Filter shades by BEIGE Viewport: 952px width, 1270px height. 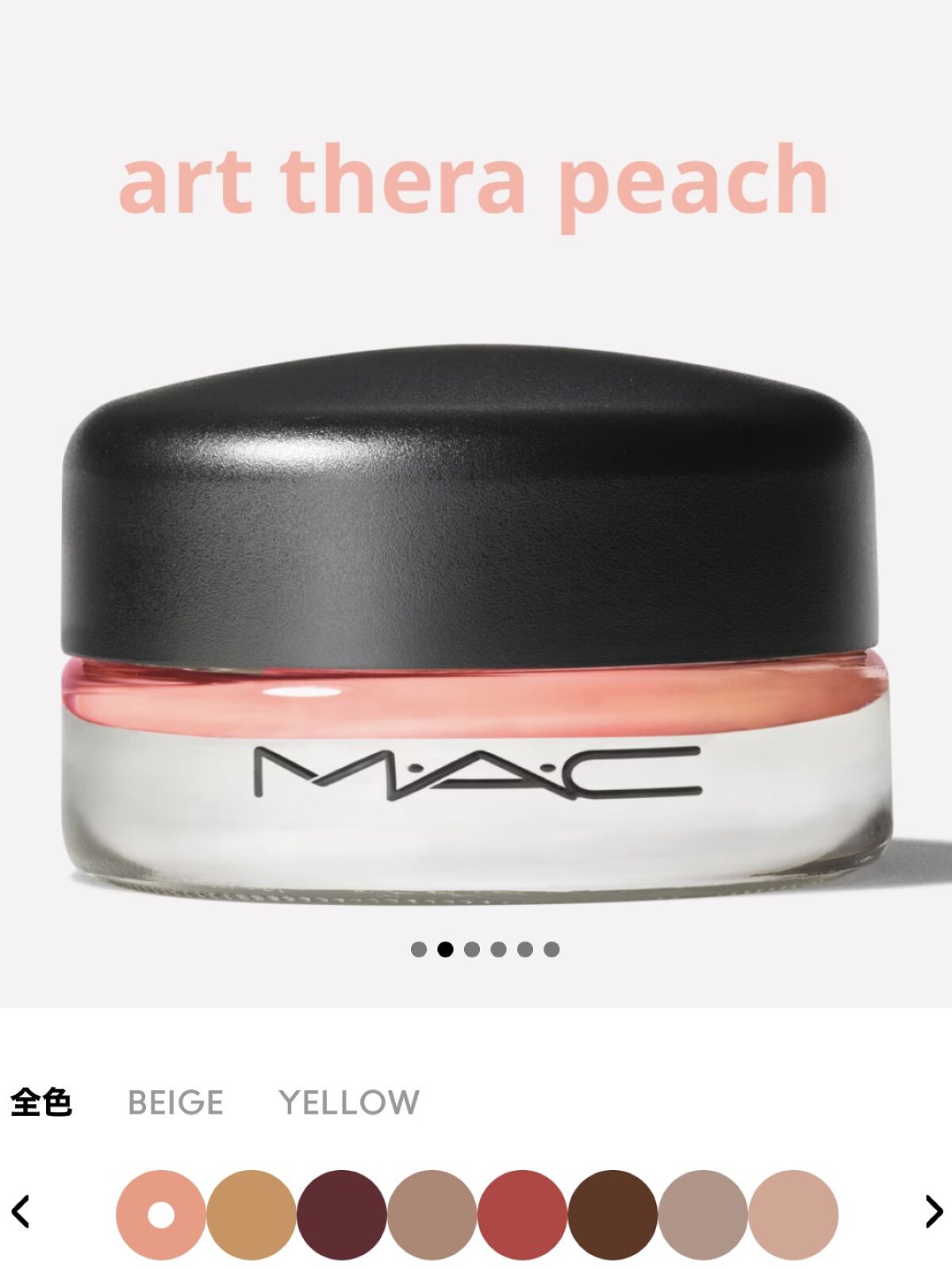(175, 1103)
